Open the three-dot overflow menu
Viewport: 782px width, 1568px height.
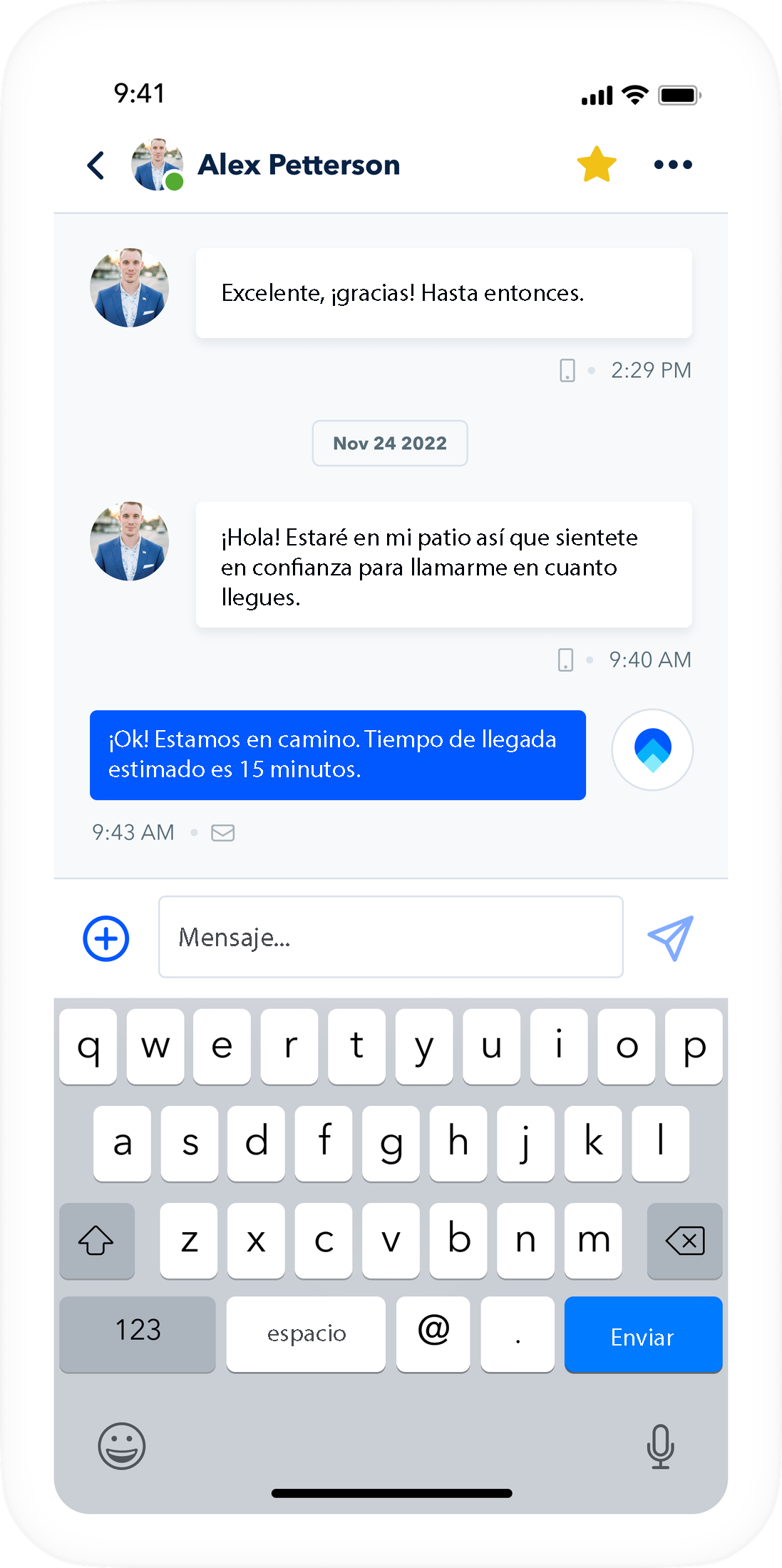(672, 165)
